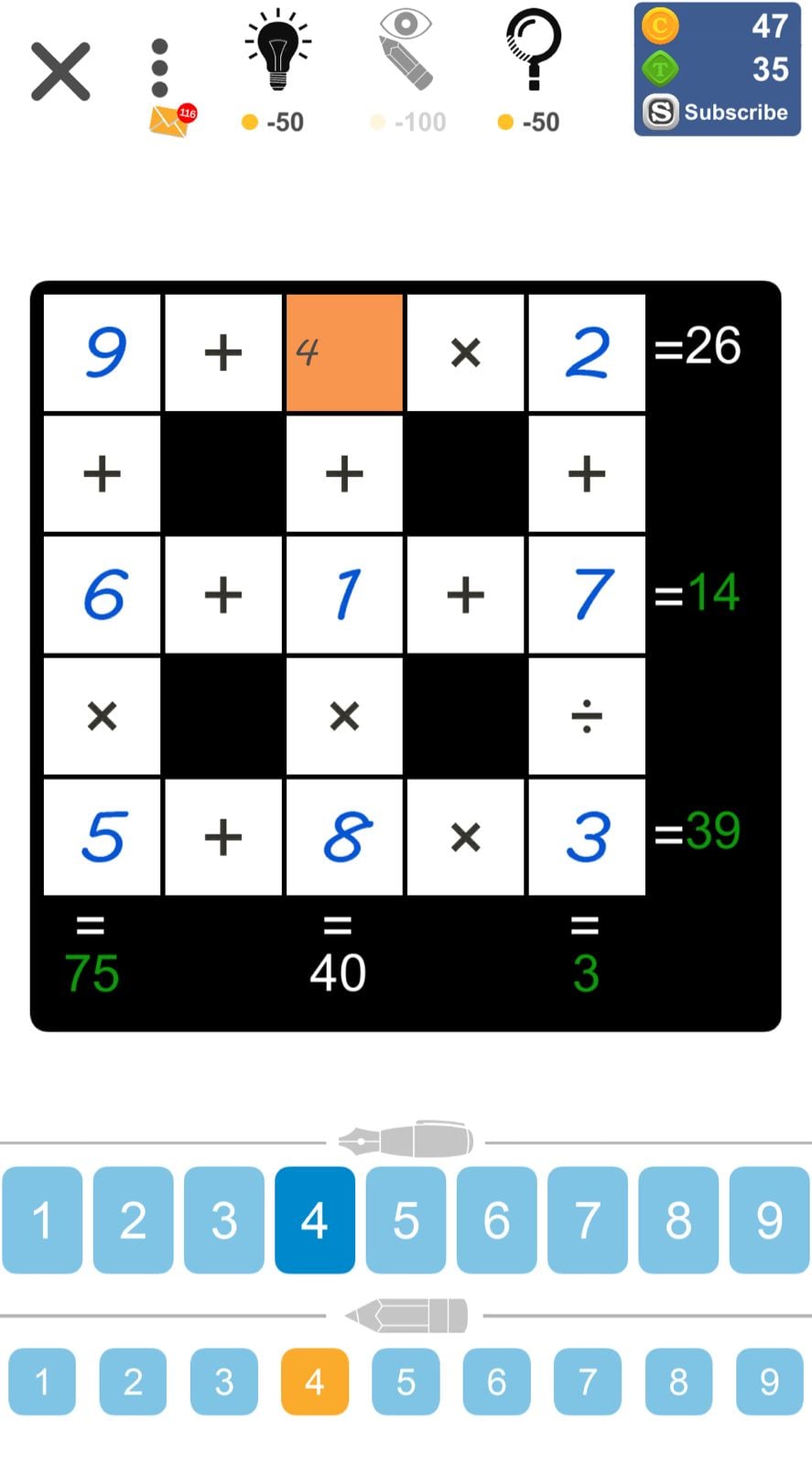Image resolution: width=812 pixels, height=1465 pixels.
Task: Enter pen number 5
Action: click(406, 1220)
